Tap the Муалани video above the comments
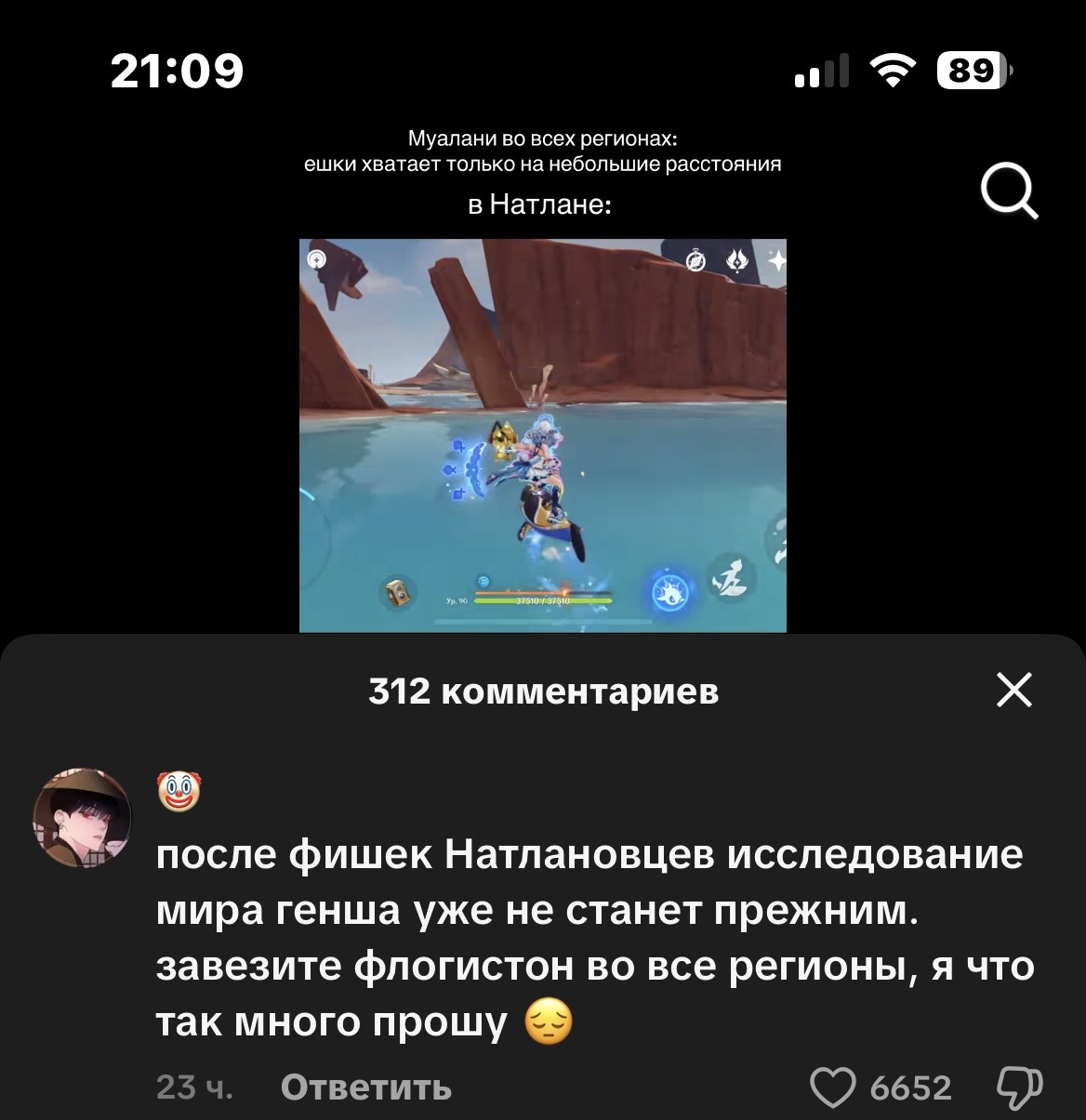1086x1120 pixels. pos(542,435)
